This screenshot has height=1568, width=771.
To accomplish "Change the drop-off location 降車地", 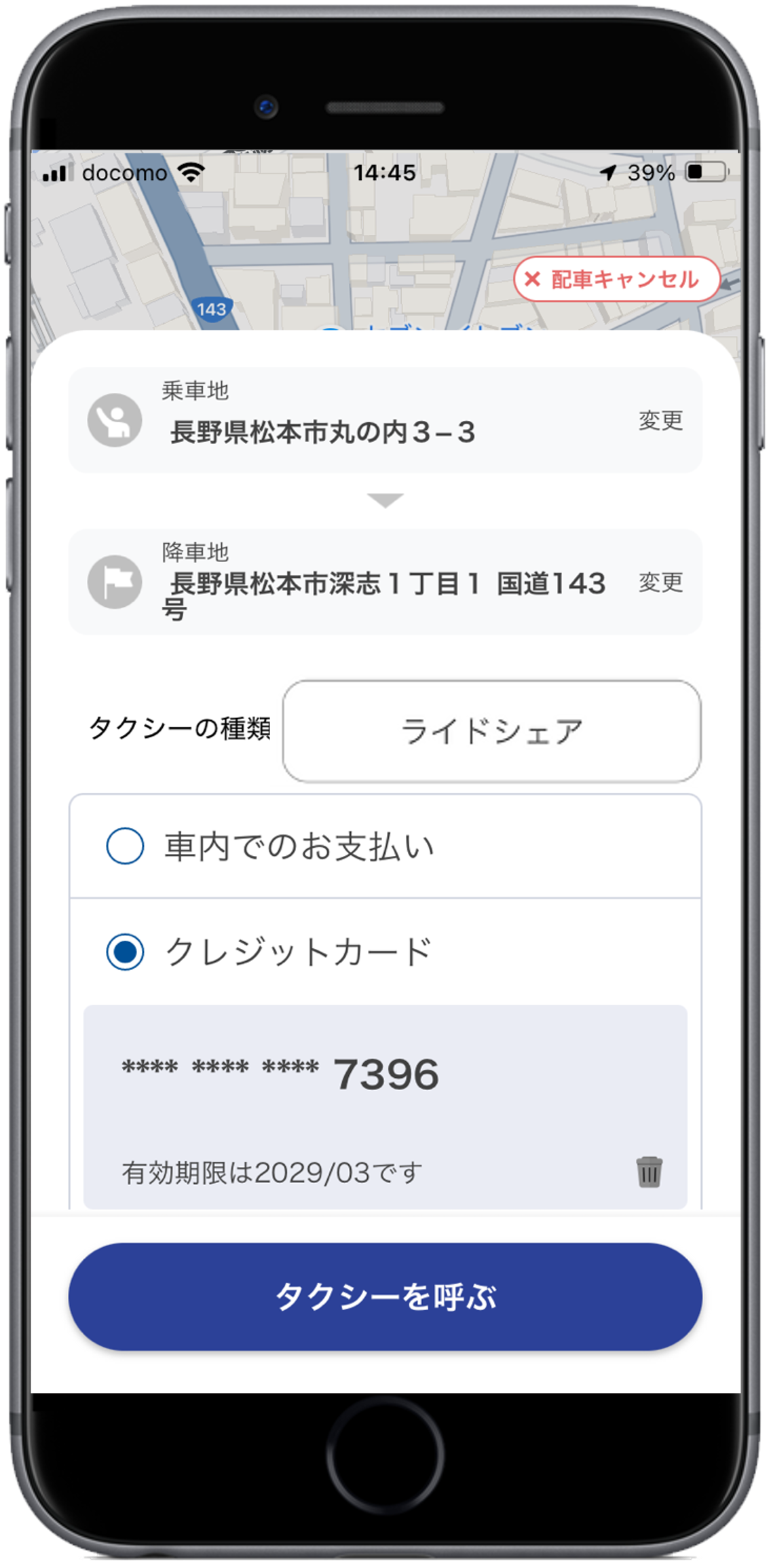I will (x=660, y=582).
